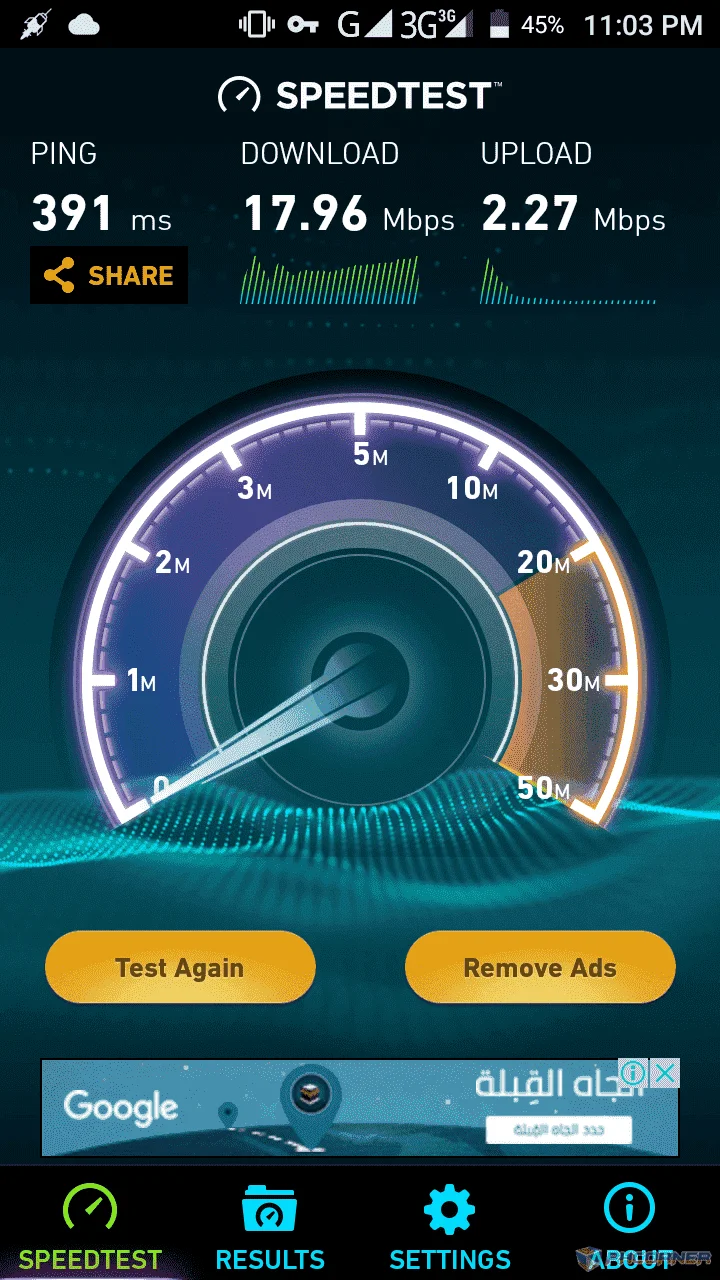720x1280 pixels.
Task: Open the Settings tab
Action: 450,1226
